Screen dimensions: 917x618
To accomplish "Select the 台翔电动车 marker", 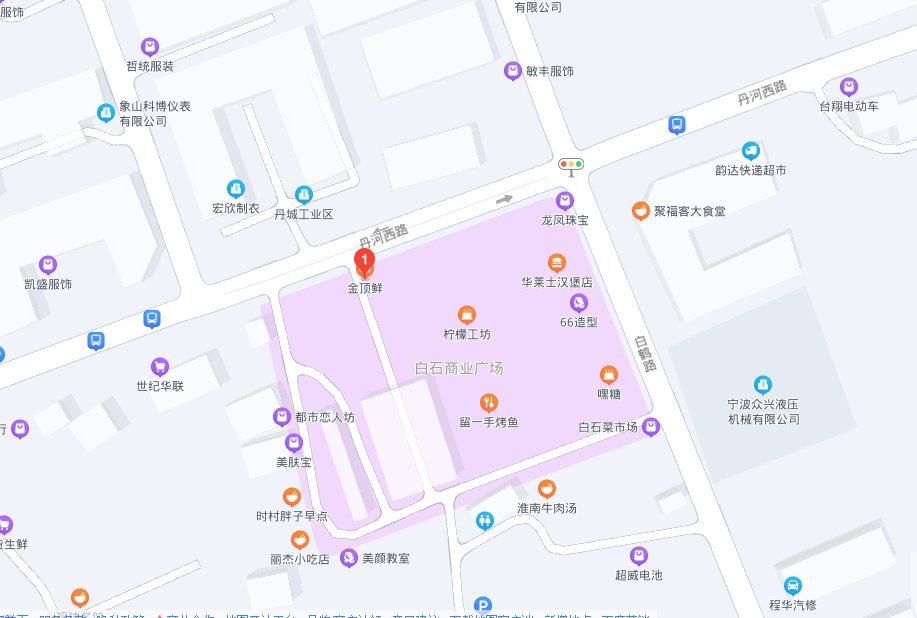I will [x=849, y=87].
